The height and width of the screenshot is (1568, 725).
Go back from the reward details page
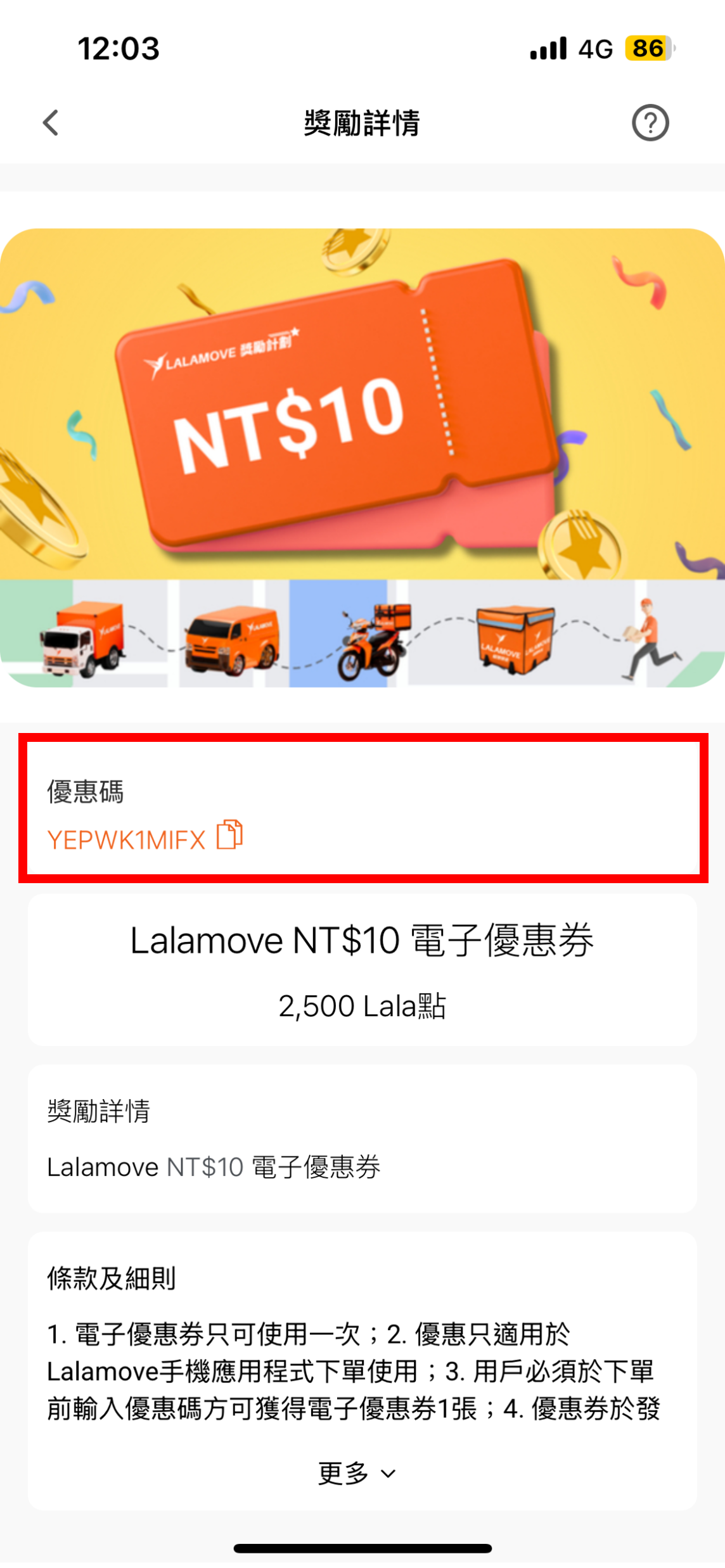[51, 123]
